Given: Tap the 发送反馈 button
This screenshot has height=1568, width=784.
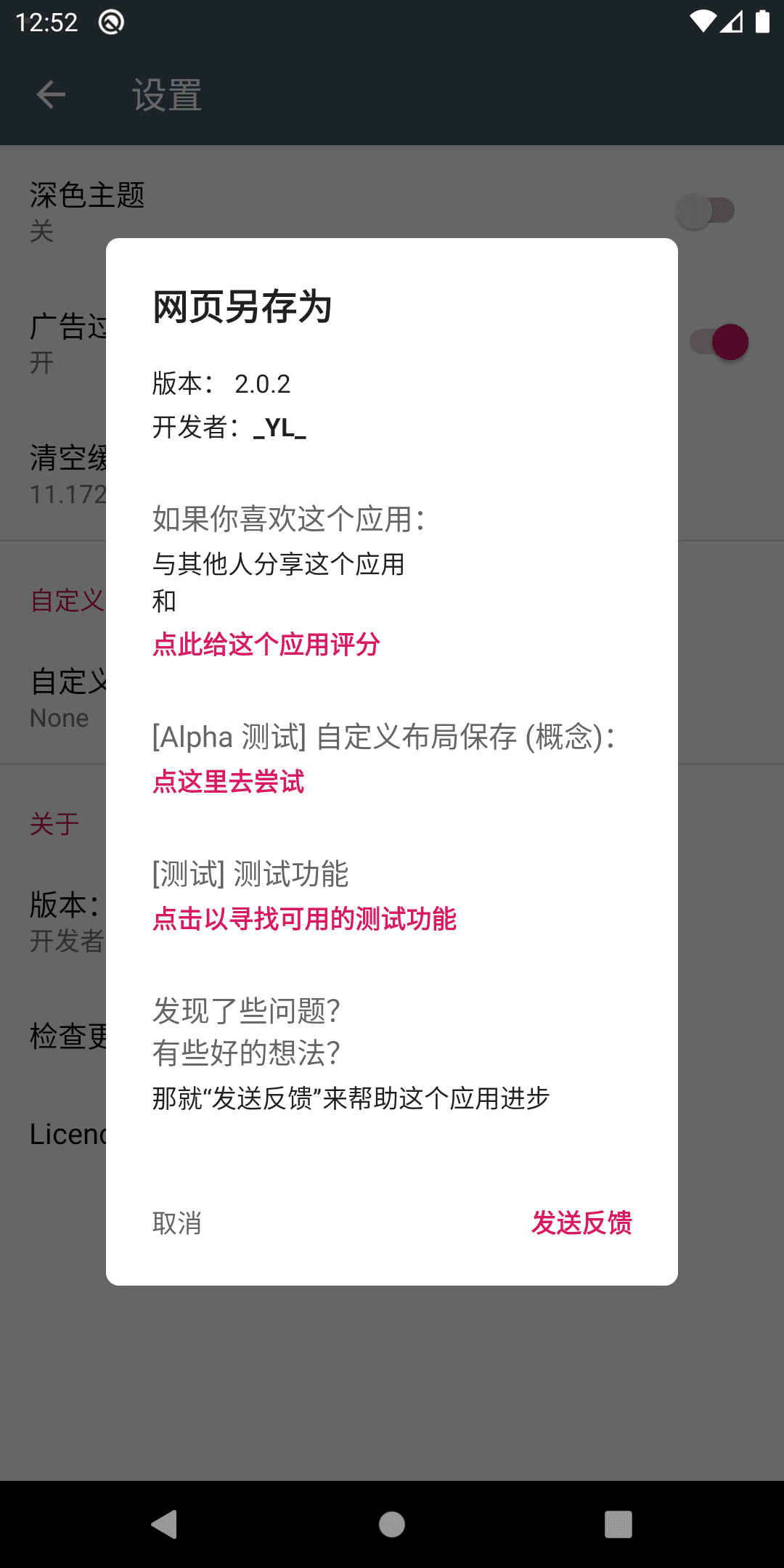Looking at the screenshot, I should point(581,1223).
